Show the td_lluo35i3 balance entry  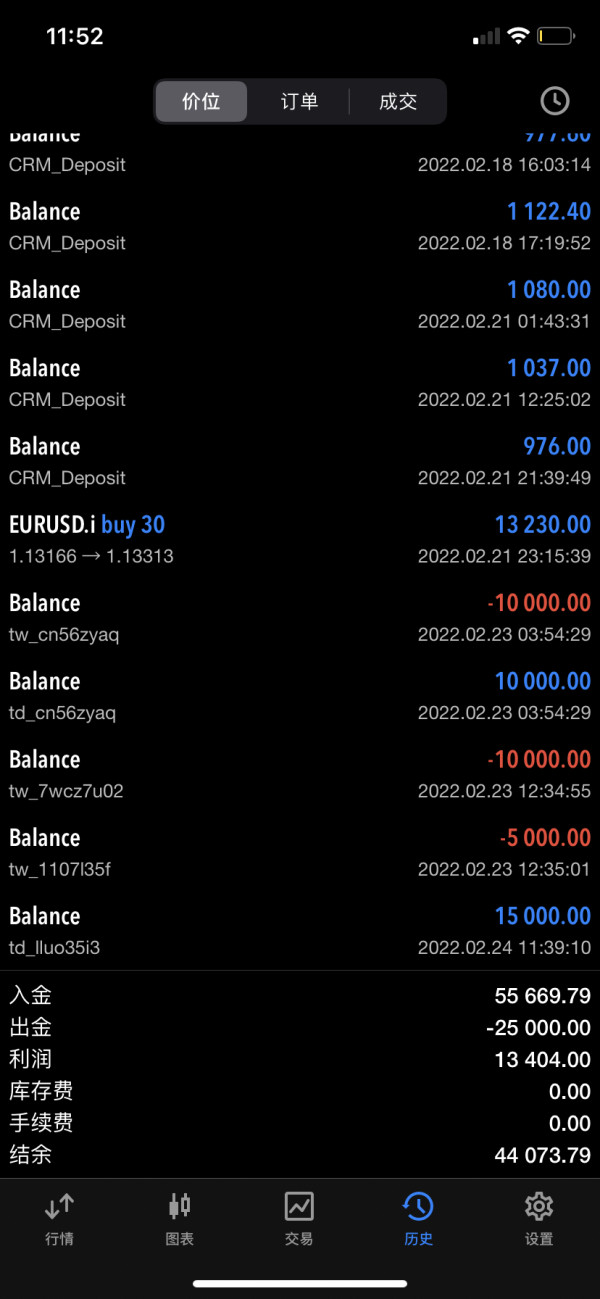pyautogui.click(x=300, y=930)
